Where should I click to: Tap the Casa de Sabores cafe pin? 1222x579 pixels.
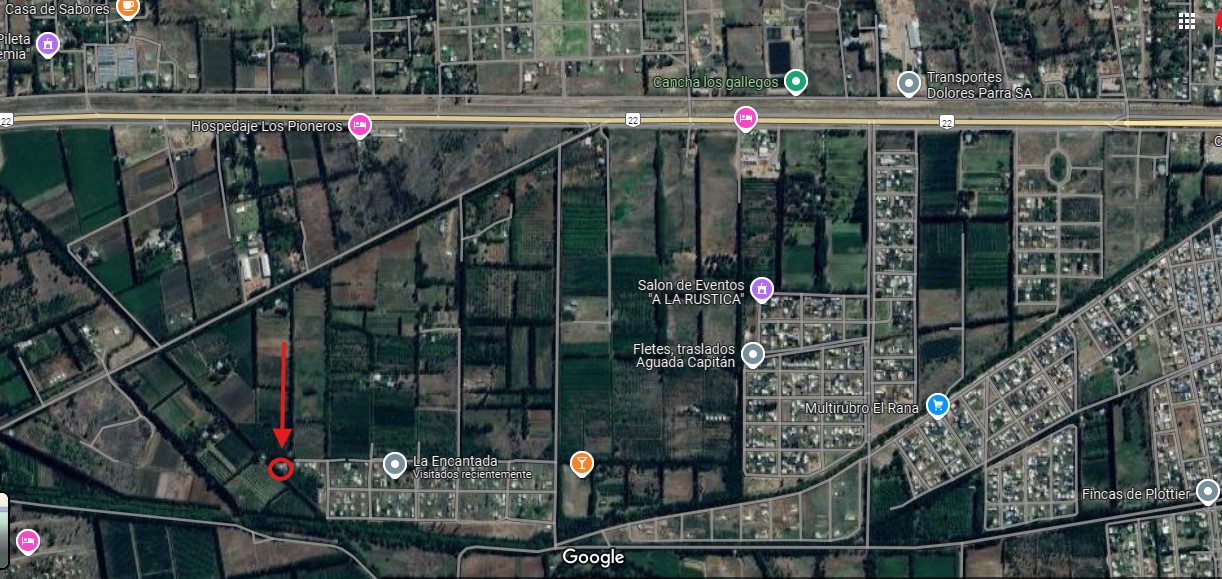coord(127,8)
